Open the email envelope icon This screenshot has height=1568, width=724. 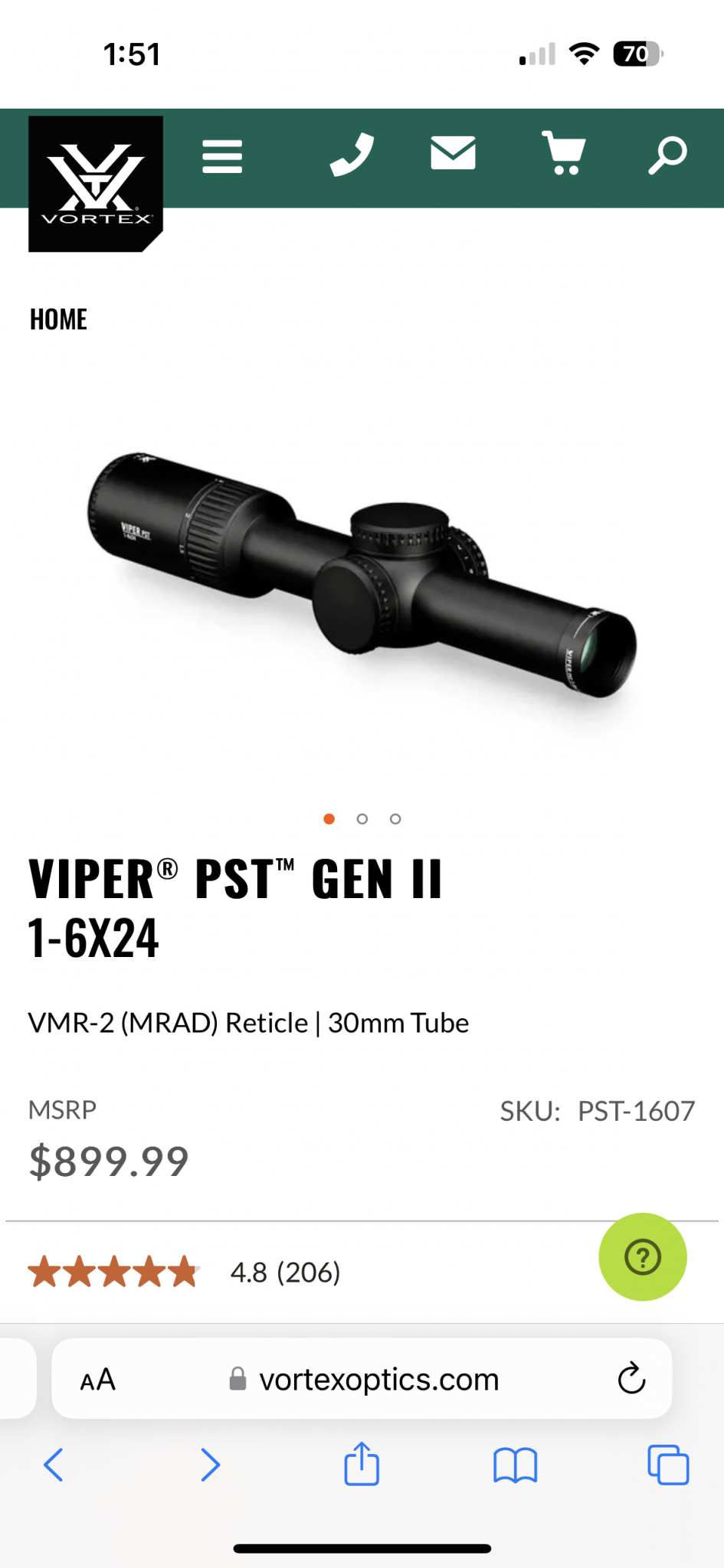(453, 153)
